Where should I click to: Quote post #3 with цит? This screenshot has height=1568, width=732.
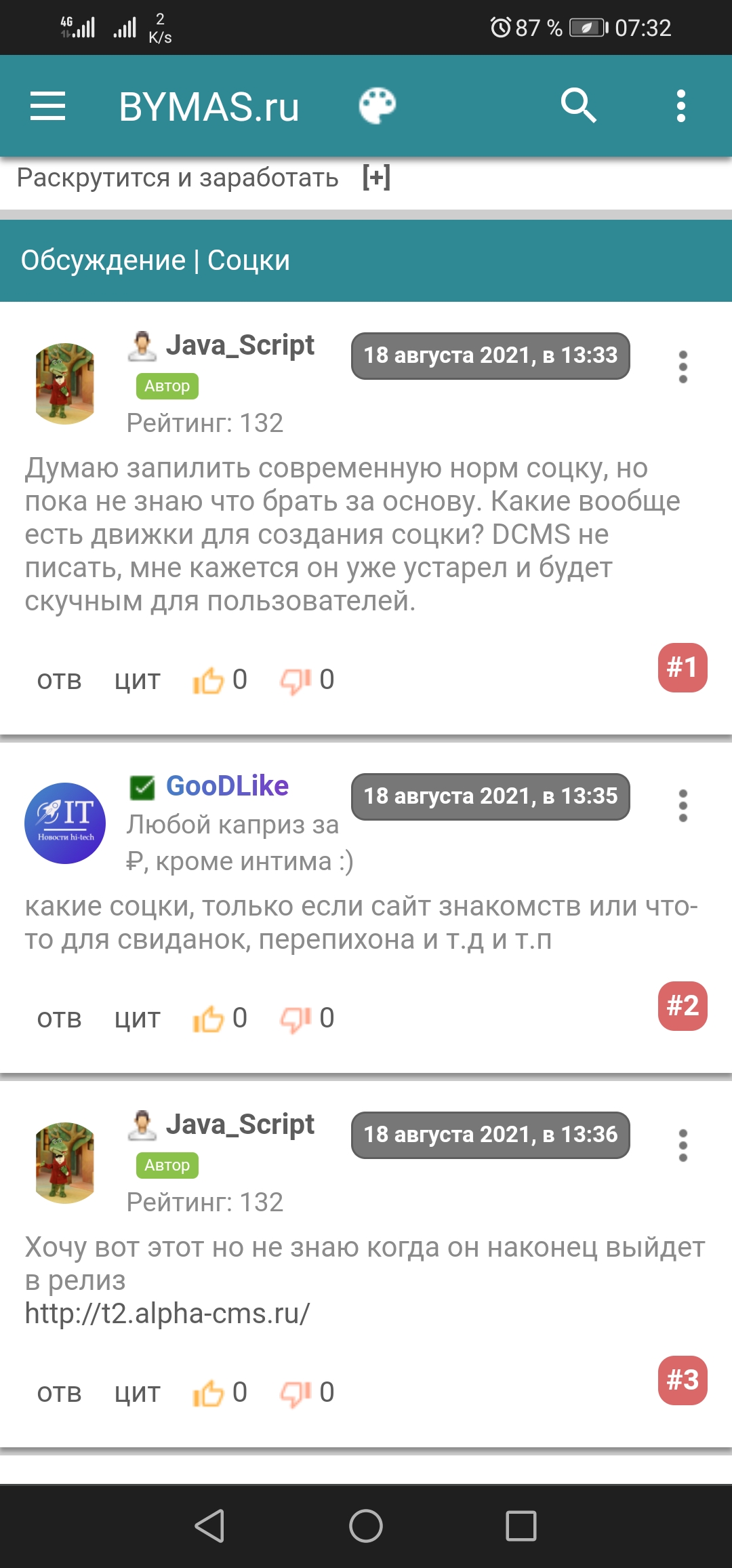(137, 1393)
